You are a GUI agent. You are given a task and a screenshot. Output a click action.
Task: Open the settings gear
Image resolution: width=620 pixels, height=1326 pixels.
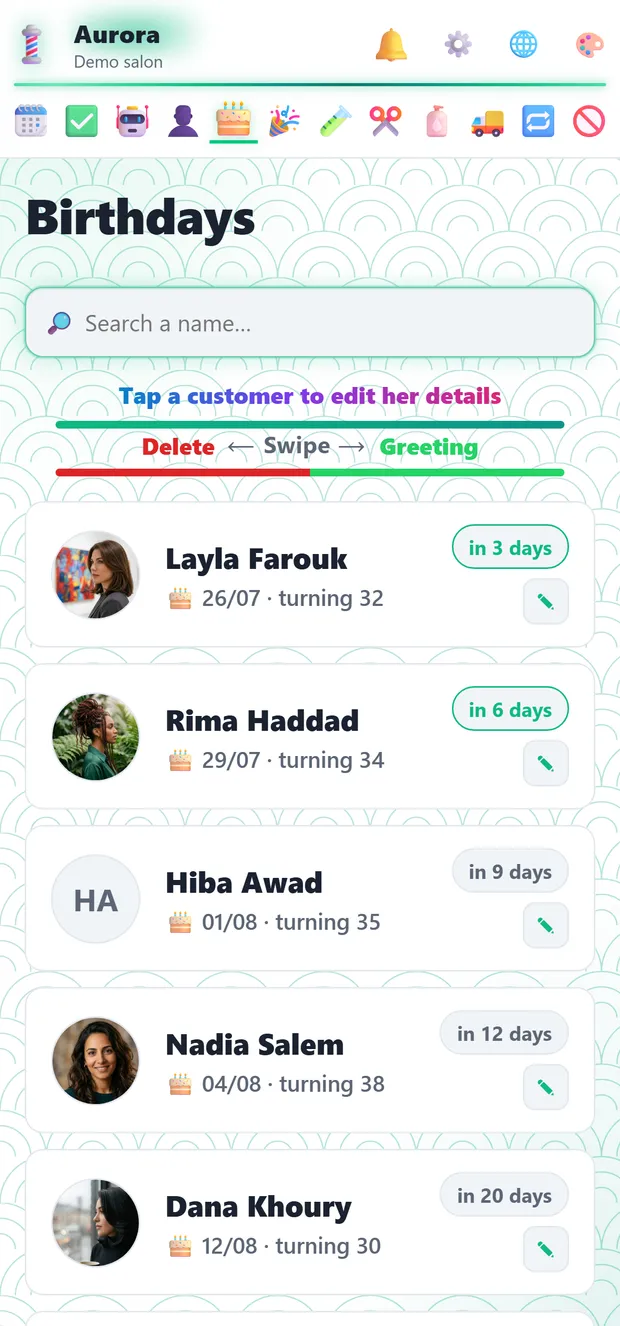coord(458,44)
